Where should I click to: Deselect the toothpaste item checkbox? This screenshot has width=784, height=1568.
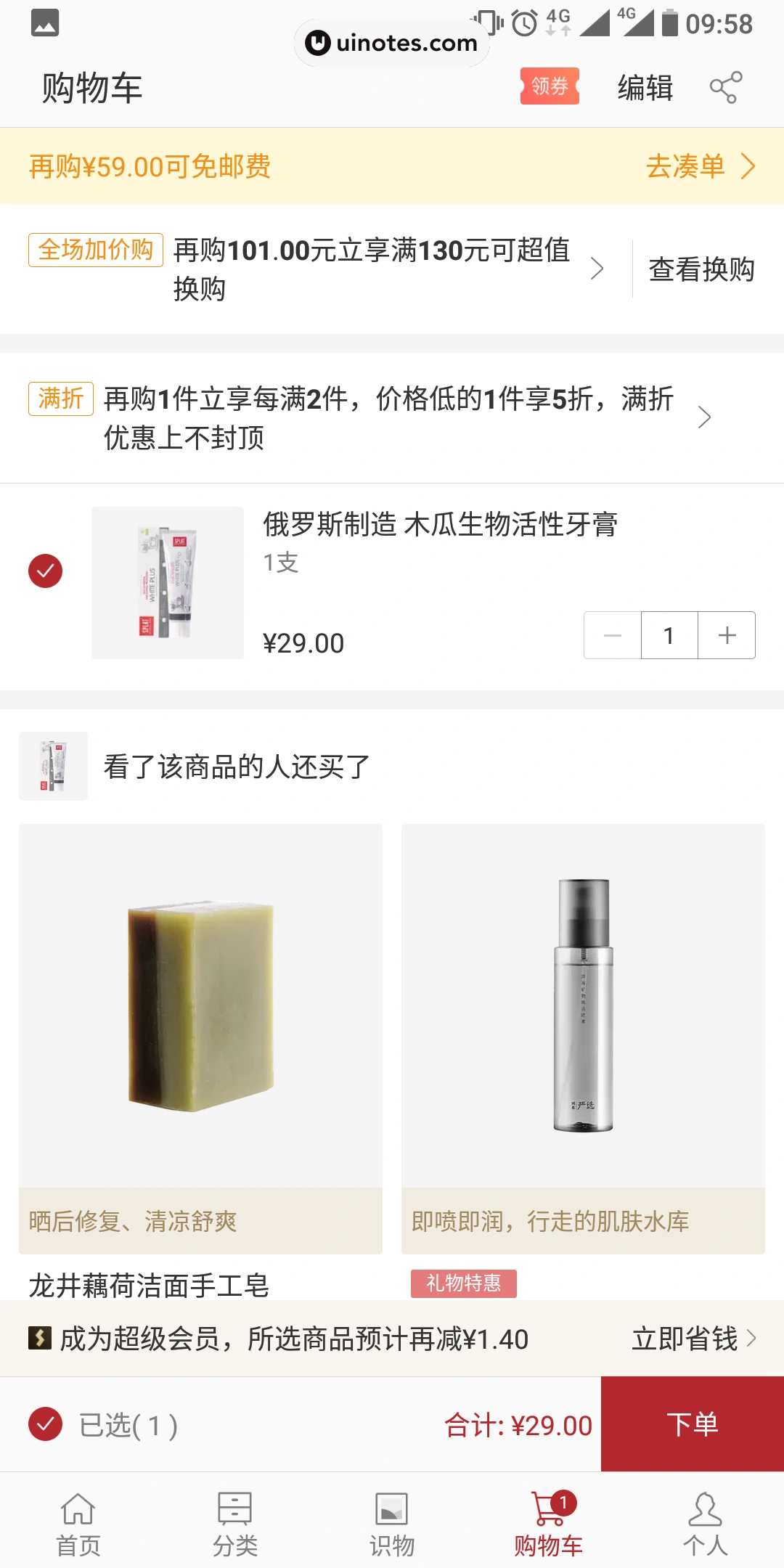pyautogui.click(x=46, y=572)
